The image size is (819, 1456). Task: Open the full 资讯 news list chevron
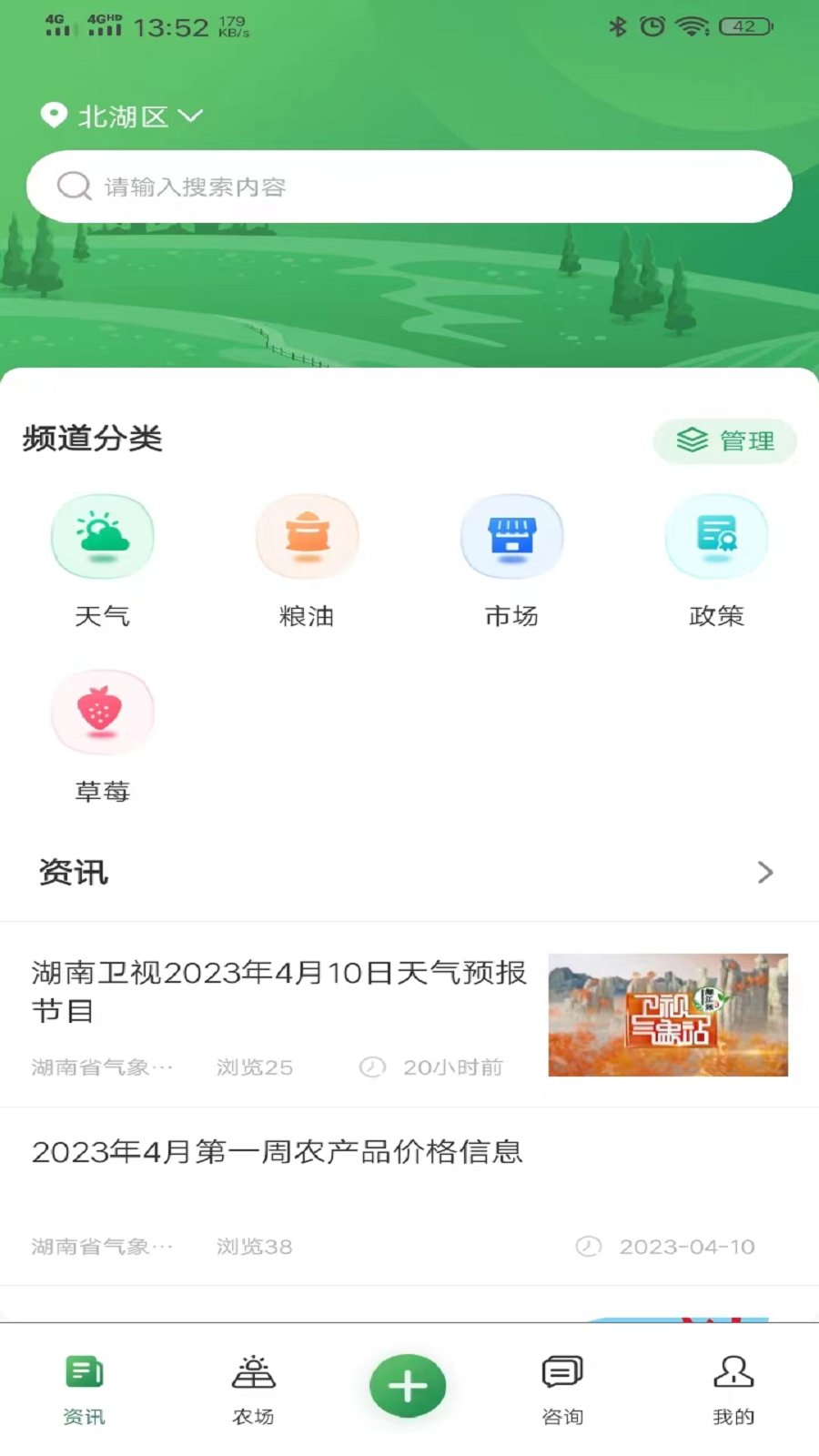coord(766,872)
